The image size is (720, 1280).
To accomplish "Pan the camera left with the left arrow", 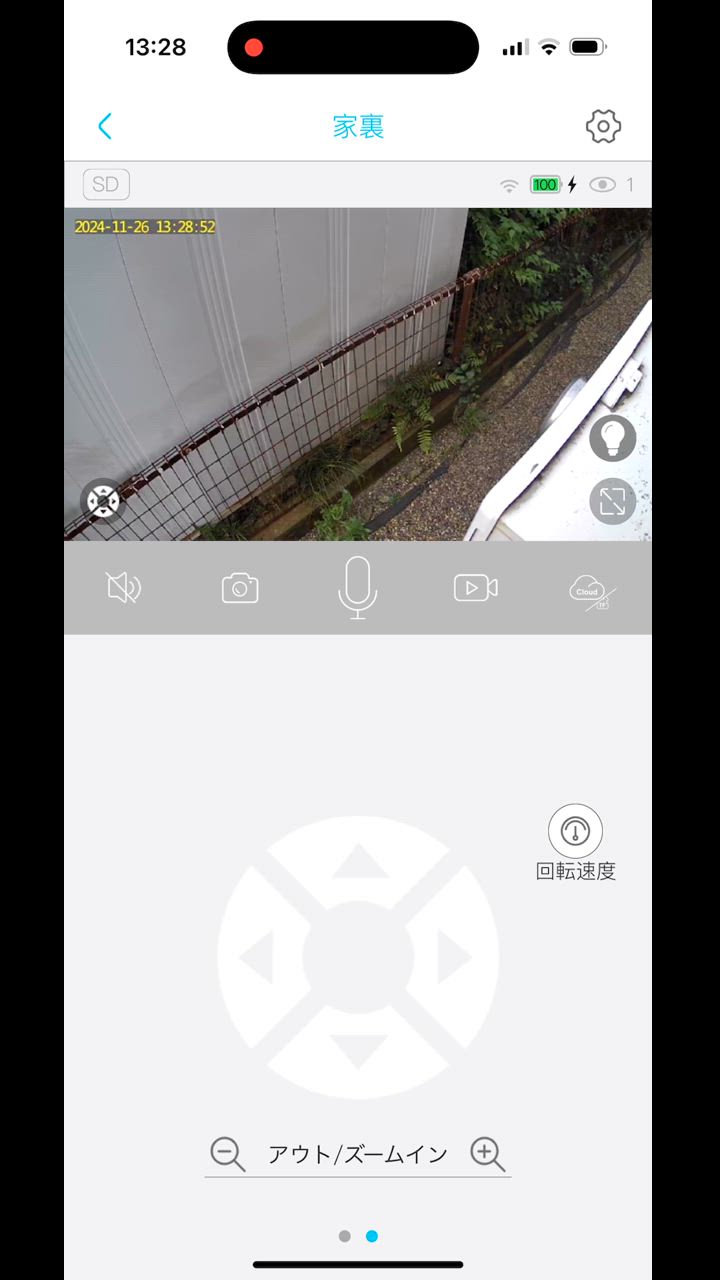I will (x=258, y=958).
